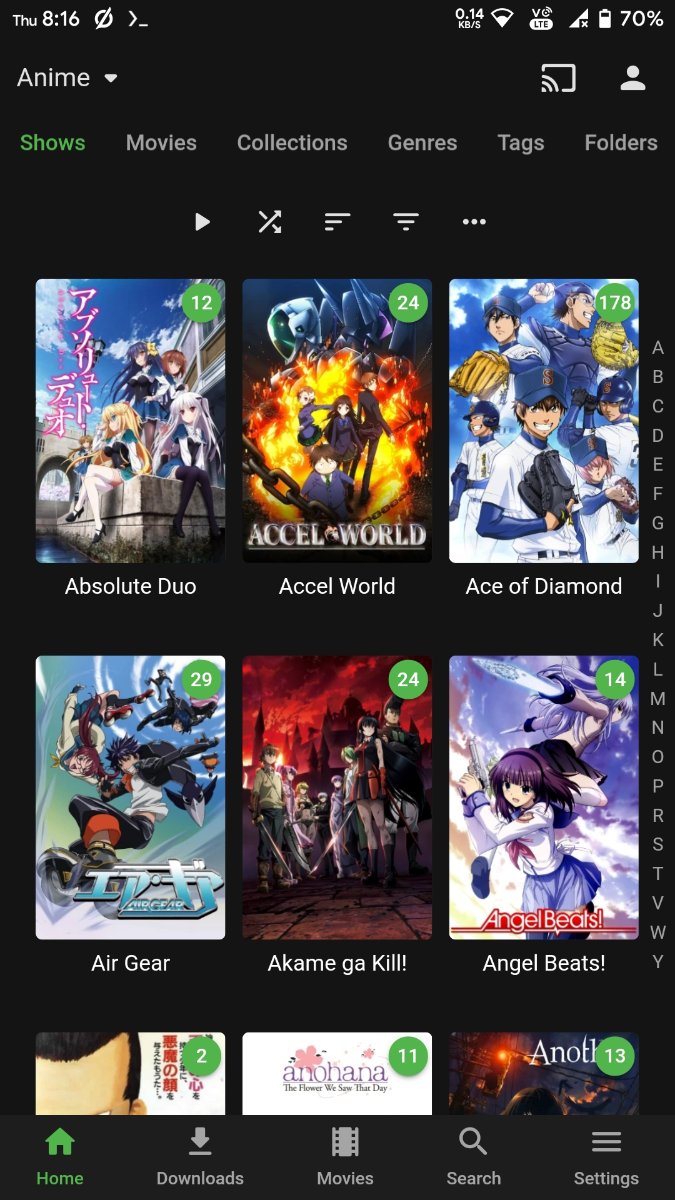Switch to the Movies top tab
This screenshot has height=1200, width=675.
161,143
